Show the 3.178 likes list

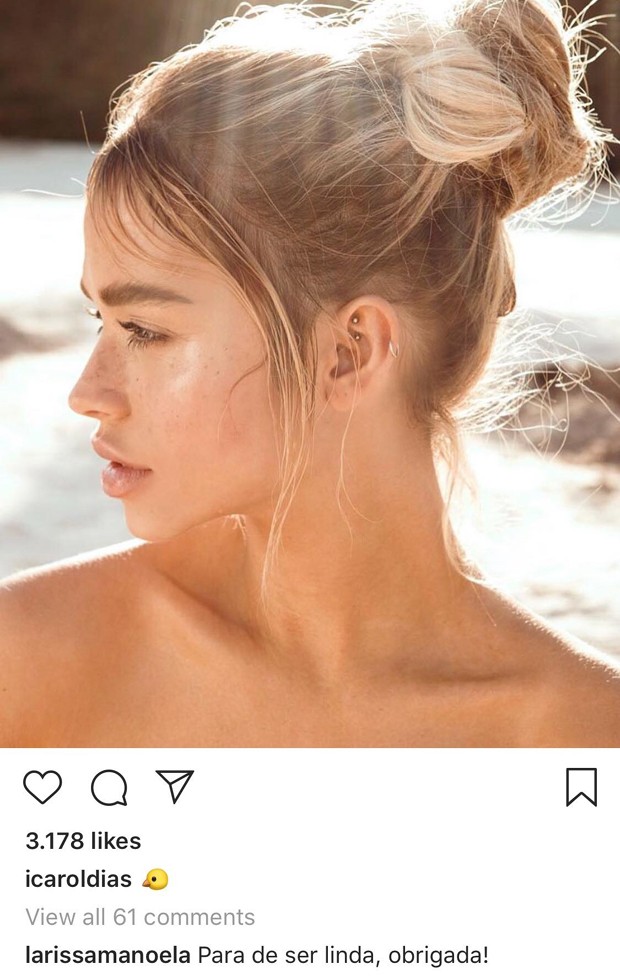click(83, 841)
